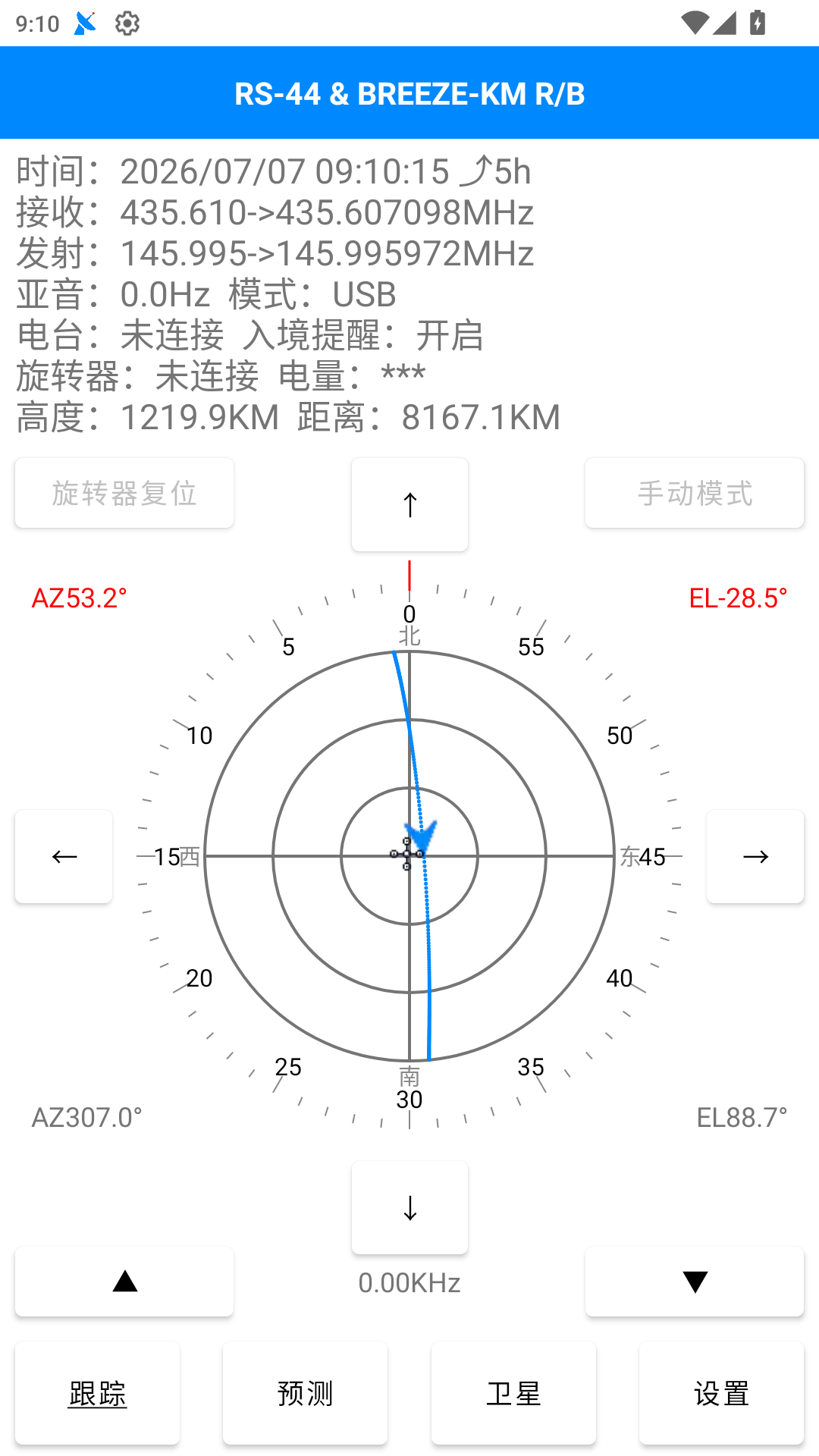The image size is (819, 1456).
Task: Tap the up arrow rotator button
Action: point(409,504)
